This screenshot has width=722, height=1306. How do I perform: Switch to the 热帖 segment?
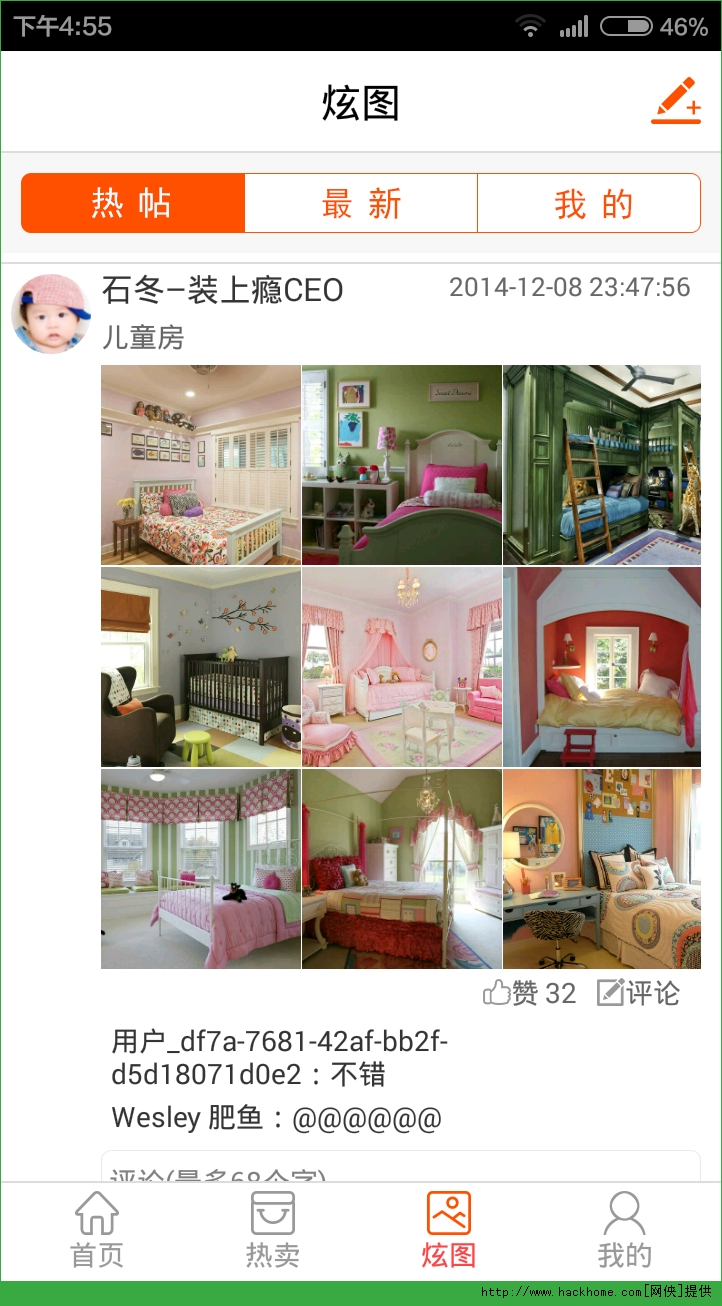point(133,203)
